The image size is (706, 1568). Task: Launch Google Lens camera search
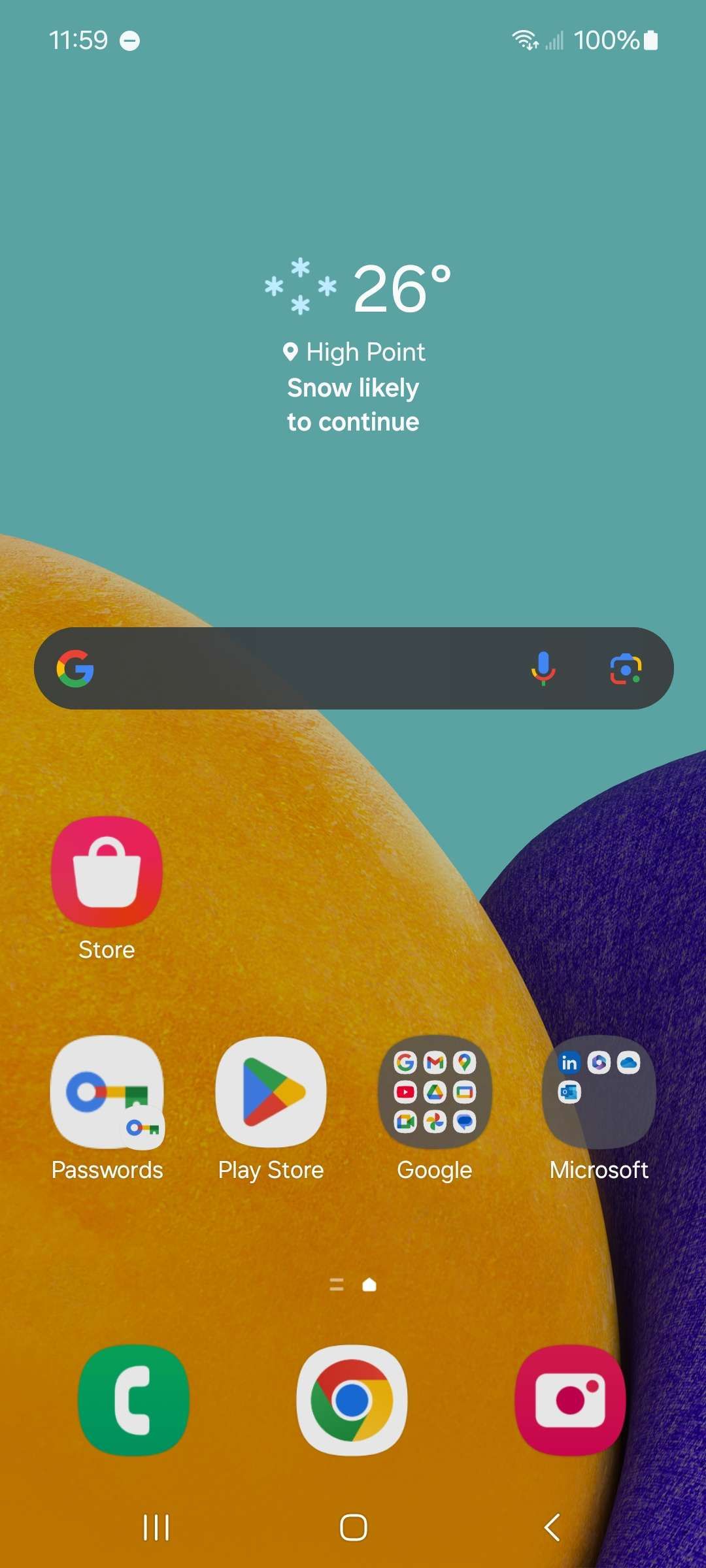pyautogui.click(x=626, y=668)
